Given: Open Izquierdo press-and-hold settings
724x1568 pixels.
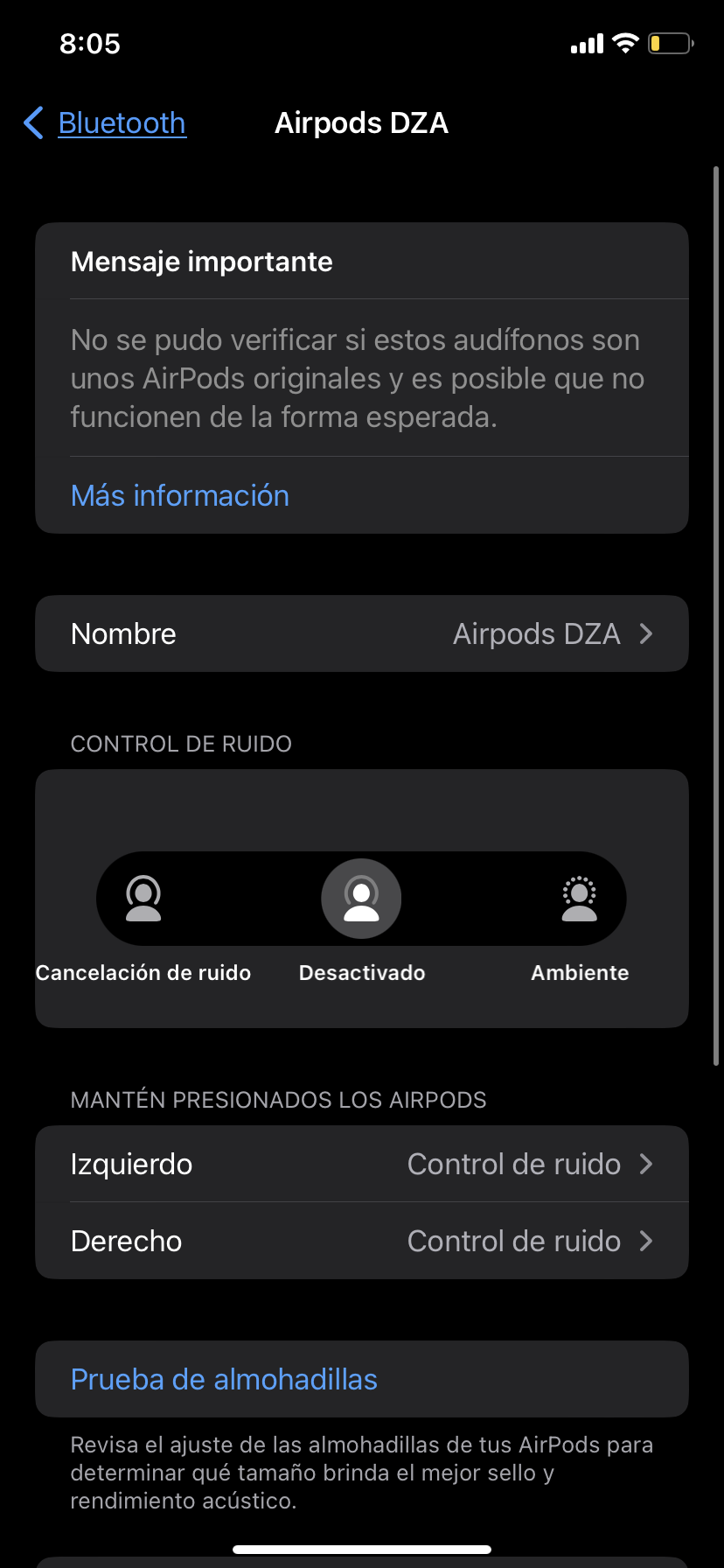Looking at the screenshot, I should click(362, 1164).
